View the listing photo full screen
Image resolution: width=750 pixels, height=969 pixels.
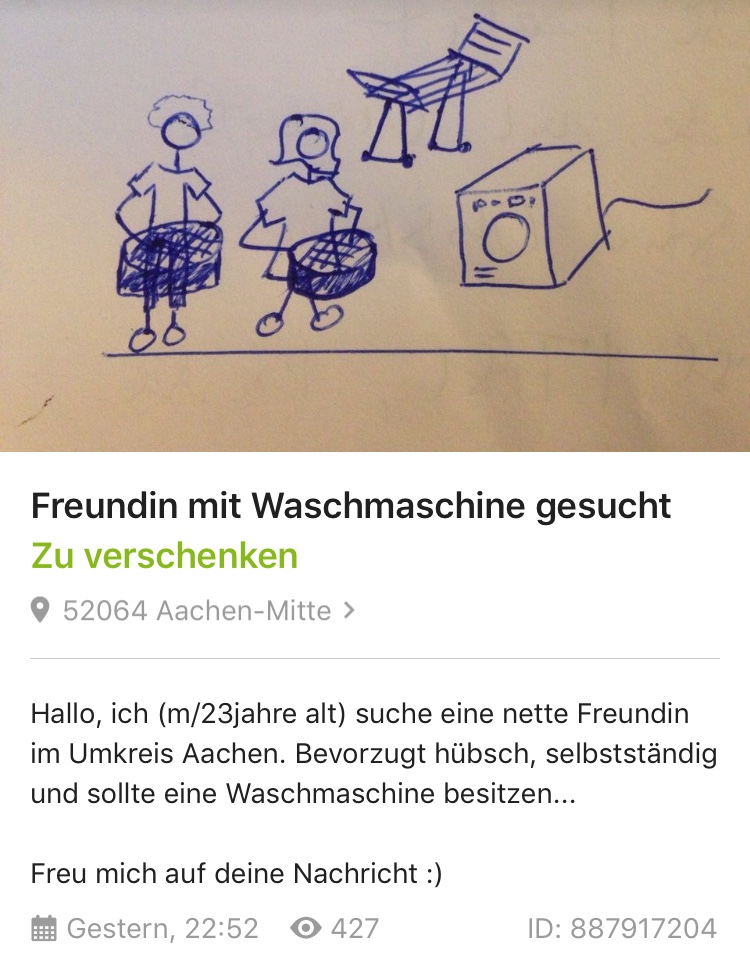375,225
